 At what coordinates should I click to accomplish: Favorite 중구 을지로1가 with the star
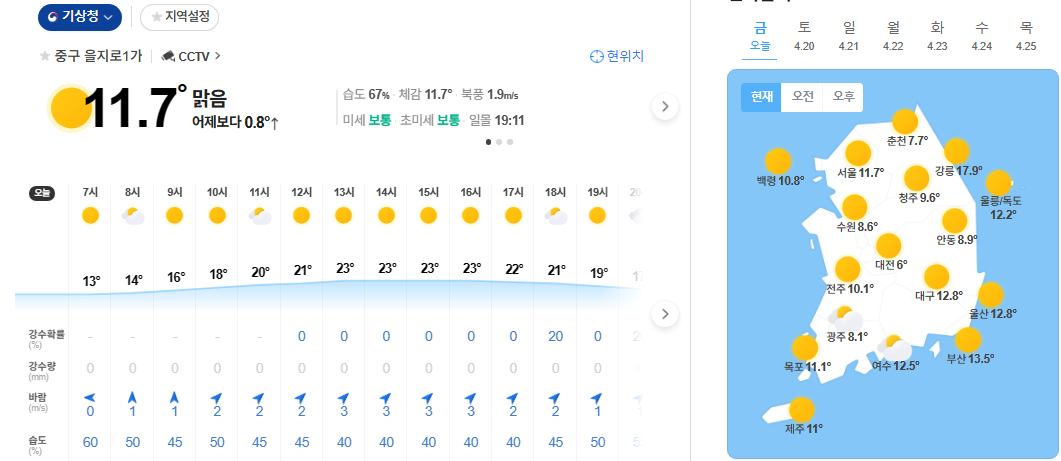tap(45, 56)
